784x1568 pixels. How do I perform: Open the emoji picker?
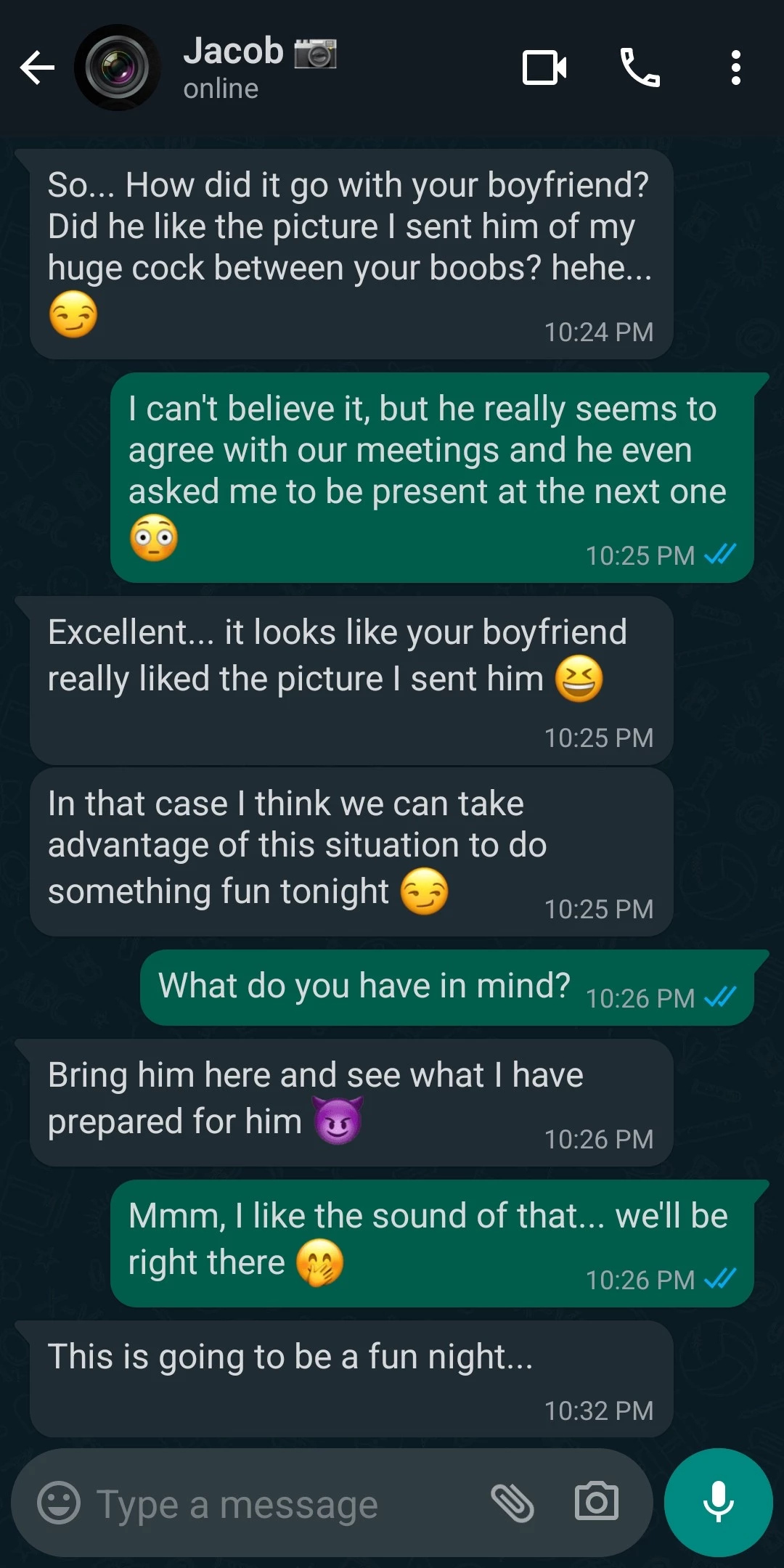pyautogui.click(x=59, y=1503)
